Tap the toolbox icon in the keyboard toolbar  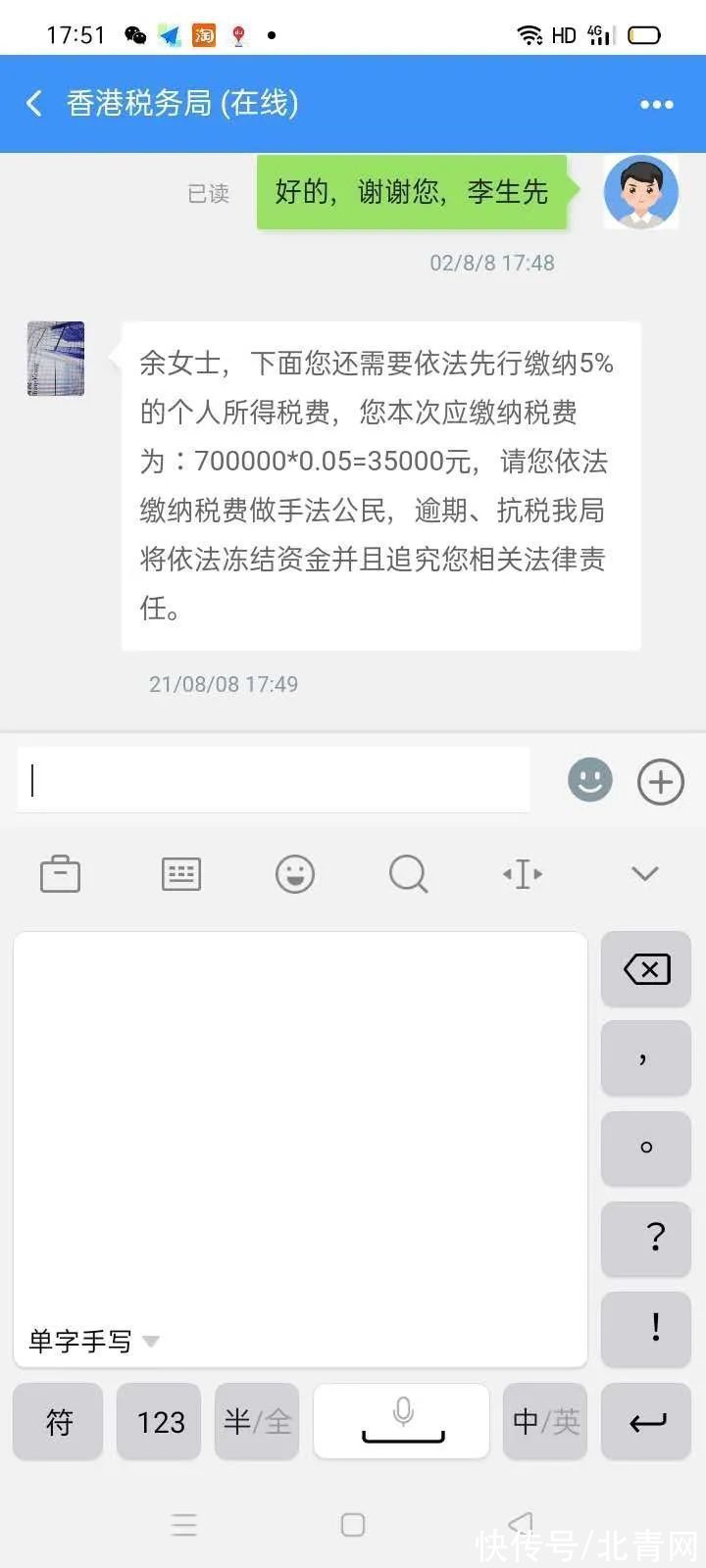click(x=61, y=873)
